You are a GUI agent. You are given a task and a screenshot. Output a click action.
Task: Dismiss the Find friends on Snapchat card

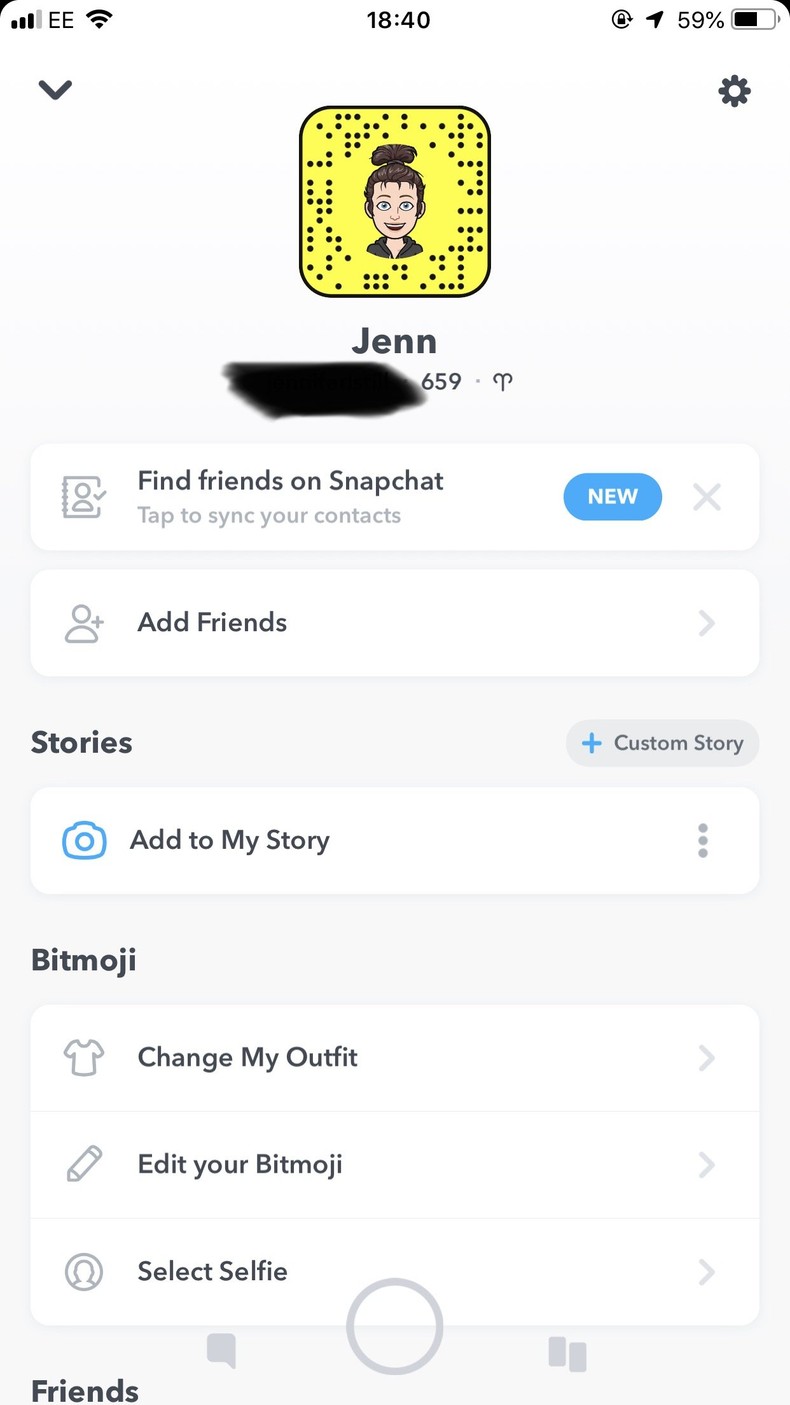click(x=707, y=497)
